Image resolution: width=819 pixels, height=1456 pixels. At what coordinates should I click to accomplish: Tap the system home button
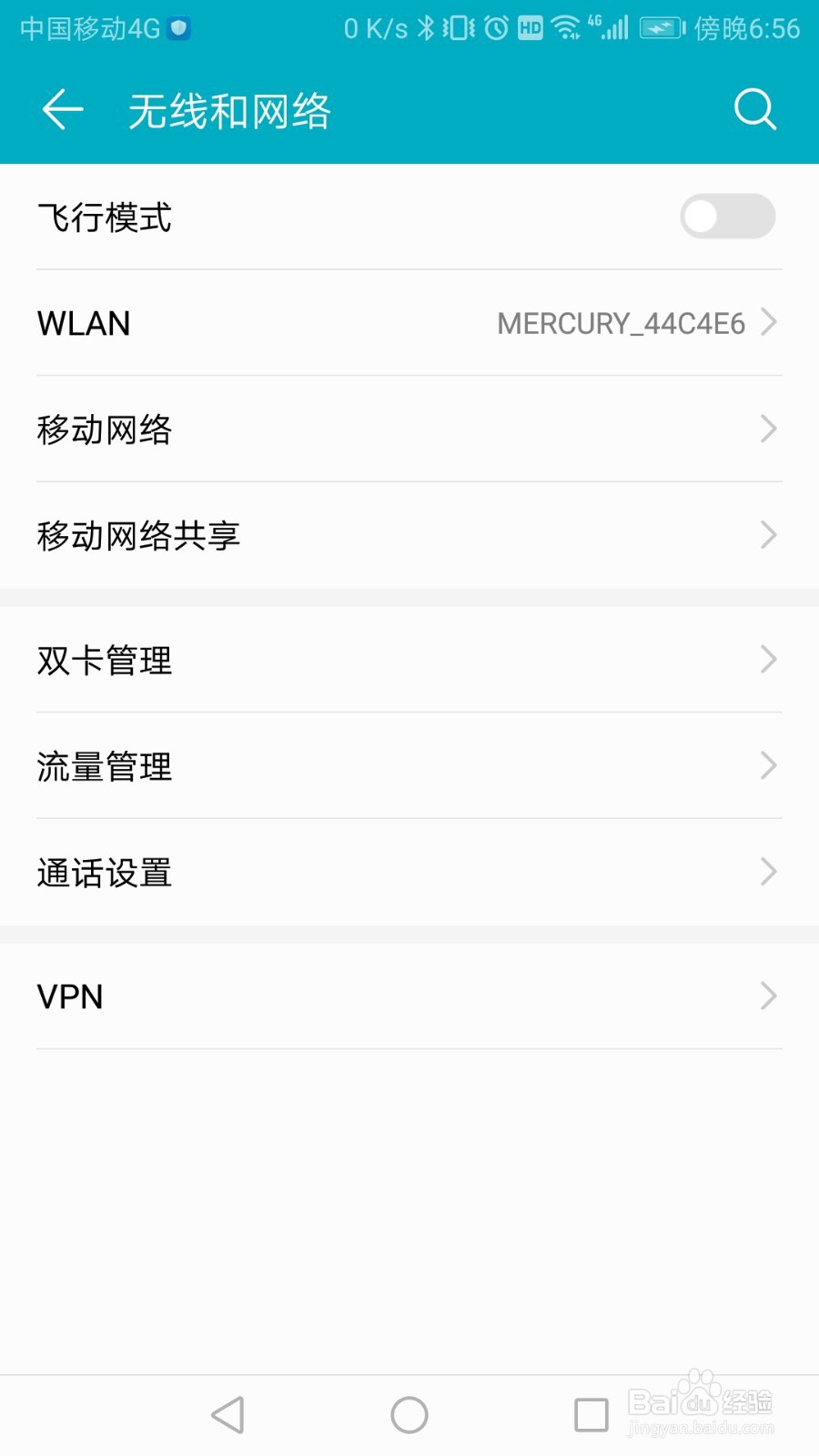pos(409,1415)
